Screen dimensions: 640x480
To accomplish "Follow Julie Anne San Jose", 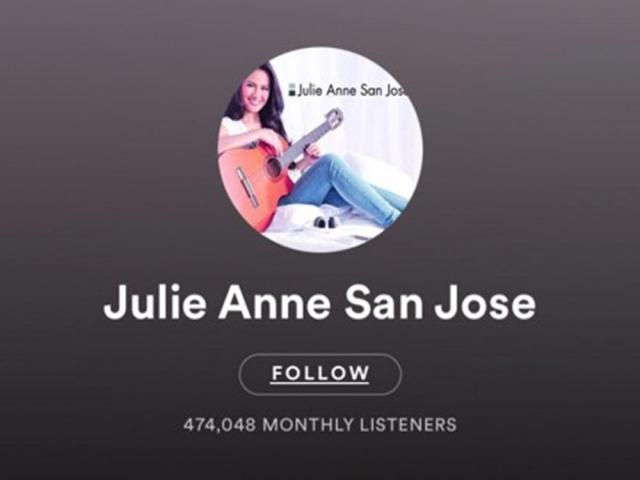I will 320,374.
